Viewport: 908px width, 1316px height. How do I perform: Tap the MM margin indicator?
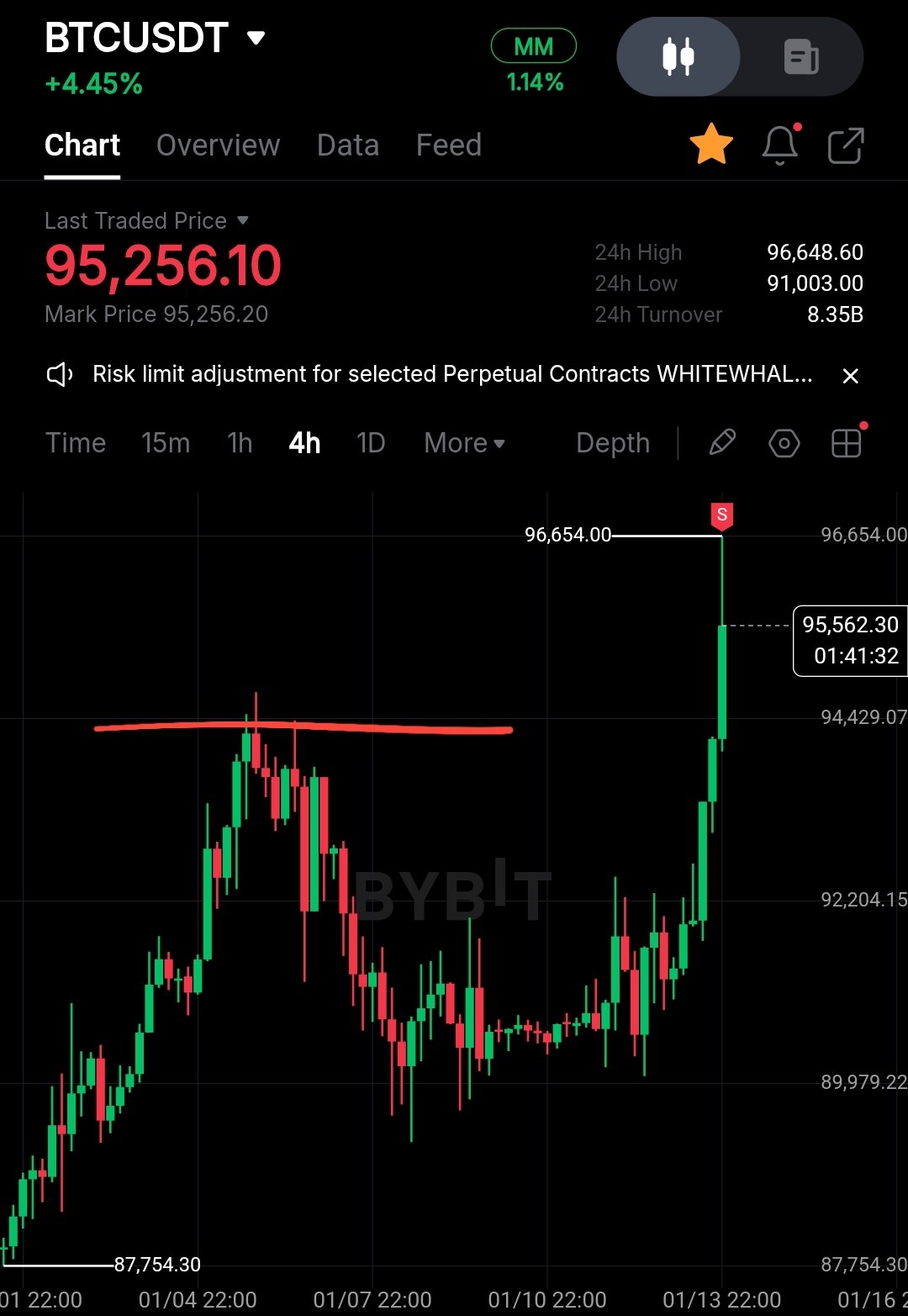coord(534,47)
